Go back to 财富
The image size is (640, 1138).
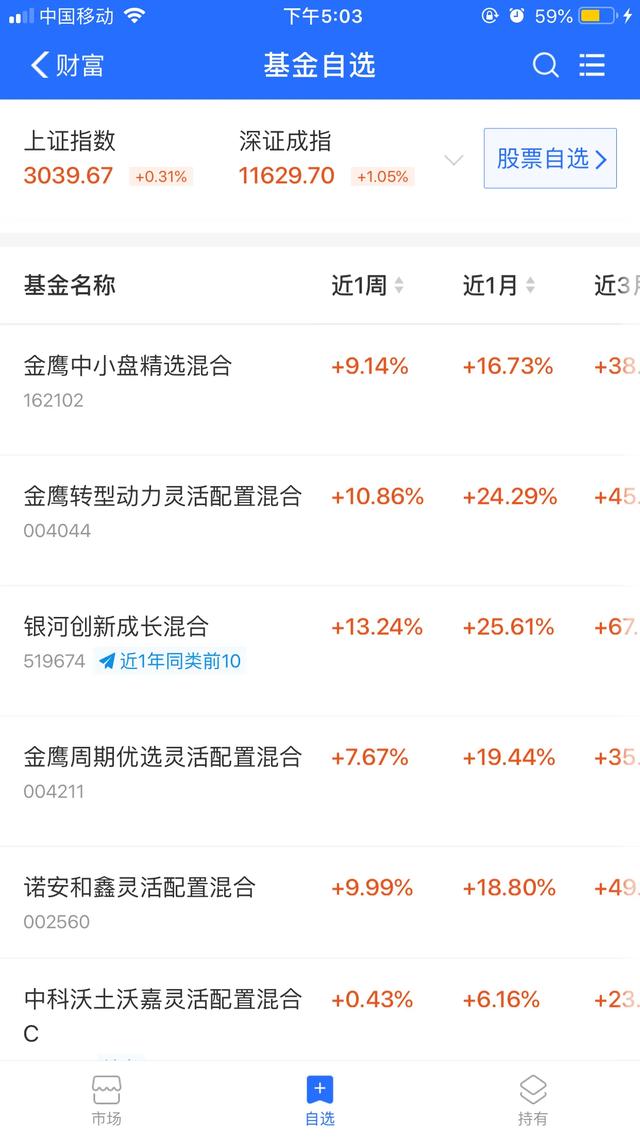coord(67,66)
